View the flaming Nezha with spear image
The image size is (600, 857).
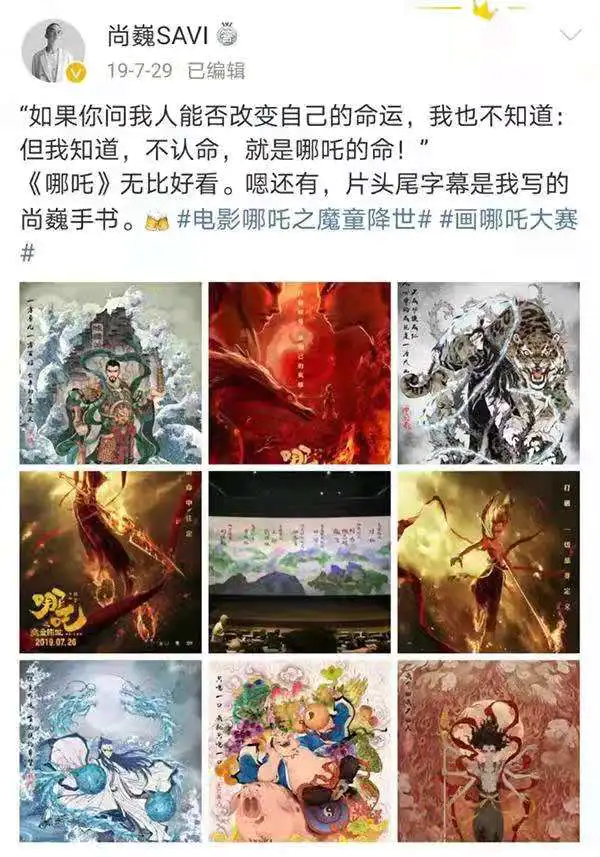(488, 561)
